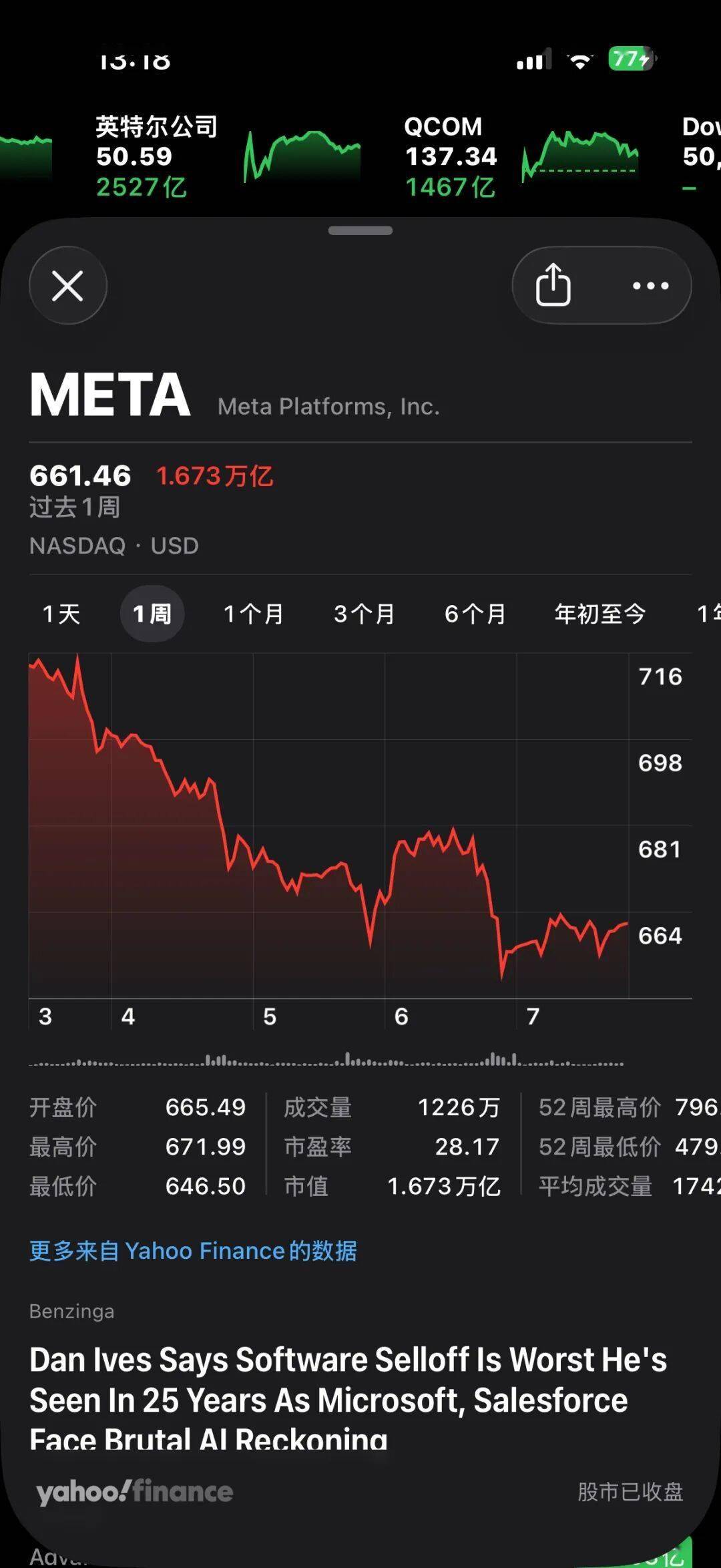Screen dimensions: 721x1568
Task: Share the META stock page
Action: click(x=553, y=286)
